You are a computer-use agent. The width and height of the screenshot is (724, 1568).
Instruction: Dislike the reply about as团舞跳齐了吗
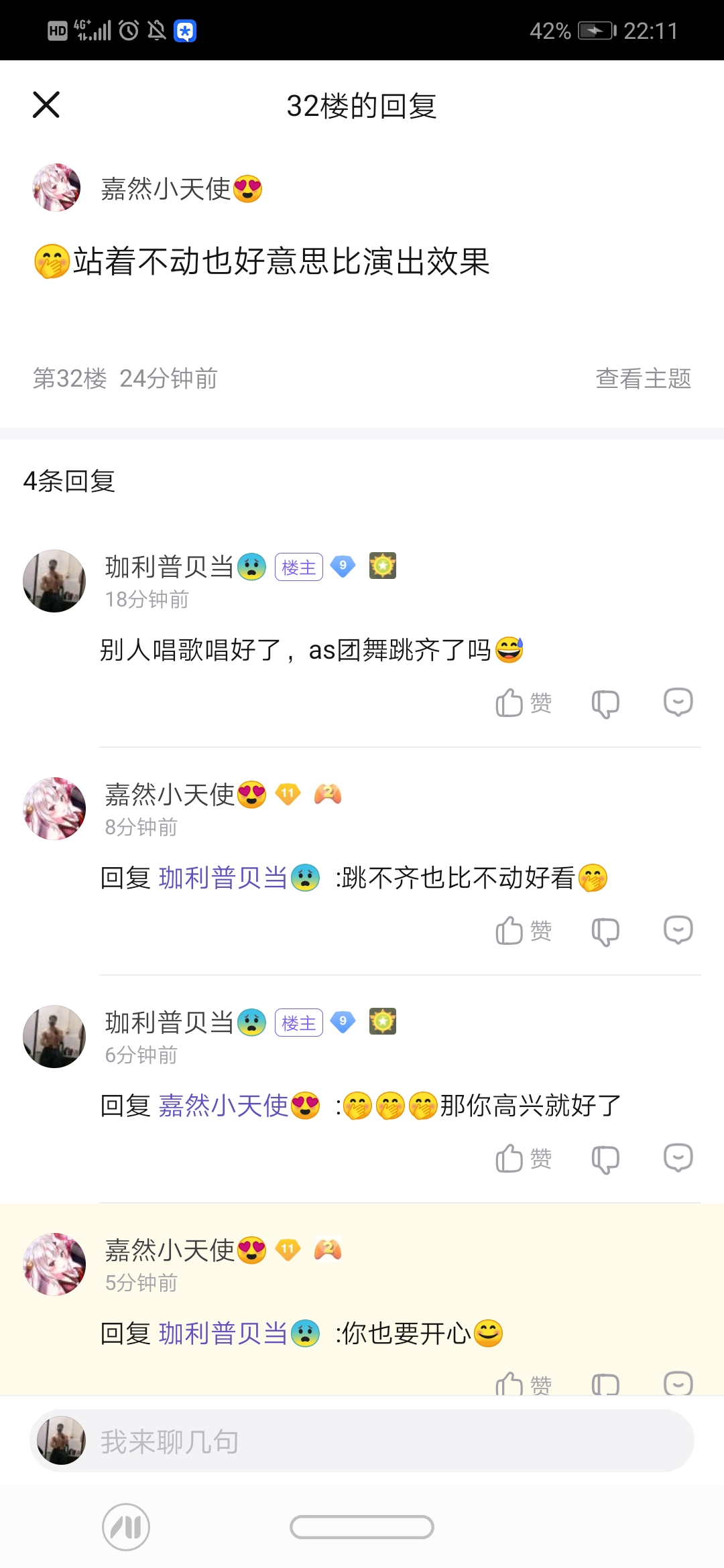pyautogui.click(x=605, y=703)
